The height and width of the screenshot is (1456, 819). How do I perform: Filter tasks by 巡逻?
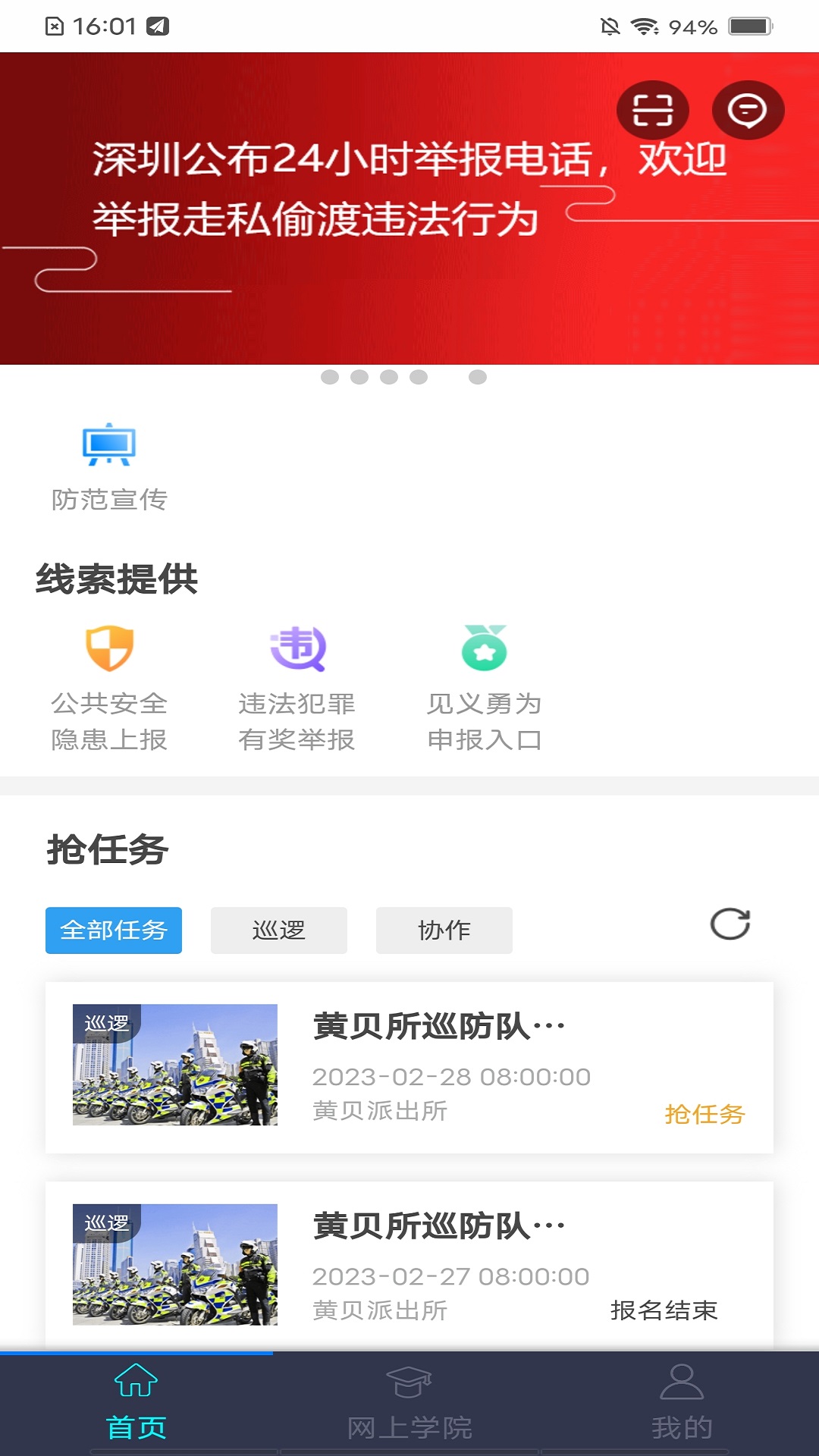(x=279, y=930)
